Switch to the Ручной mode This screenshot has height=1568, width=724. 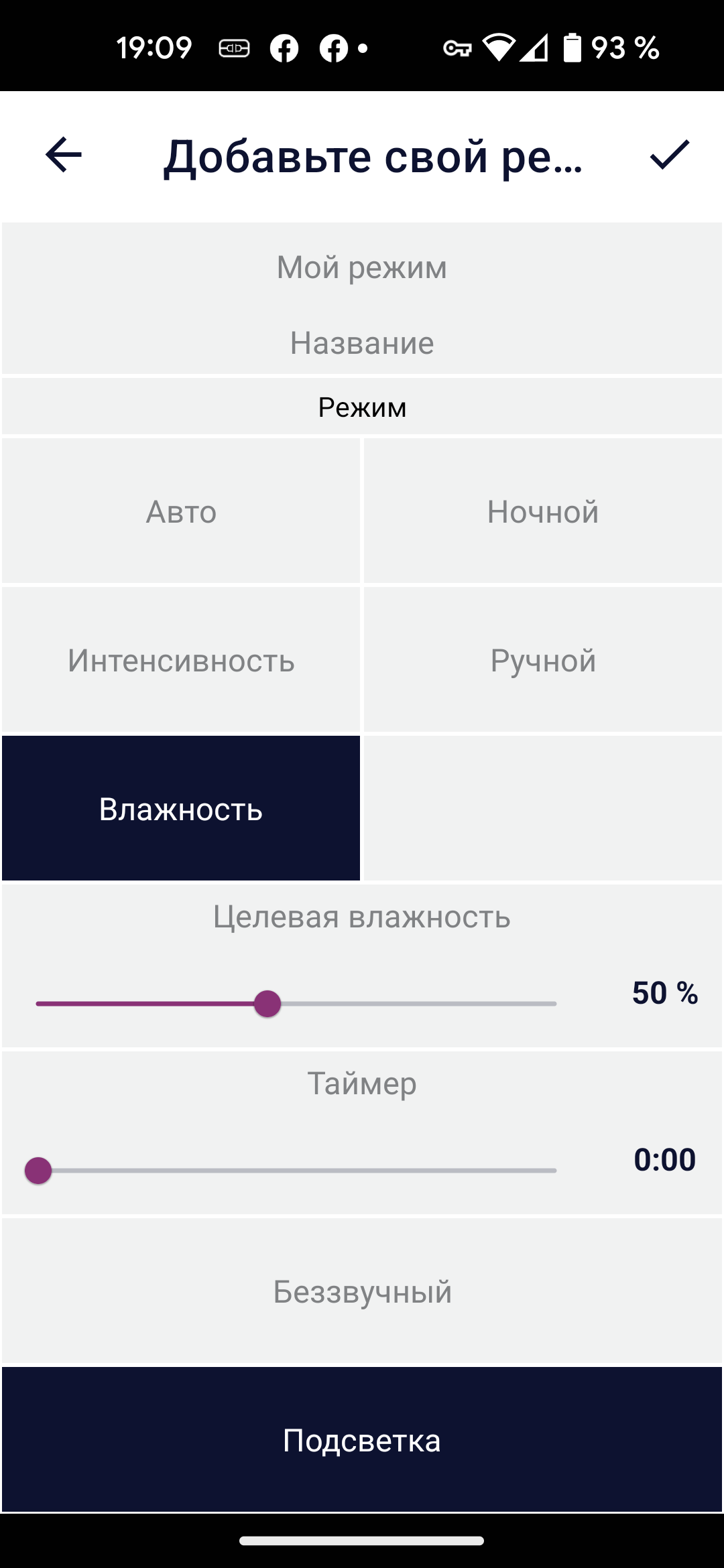[543, 660]
